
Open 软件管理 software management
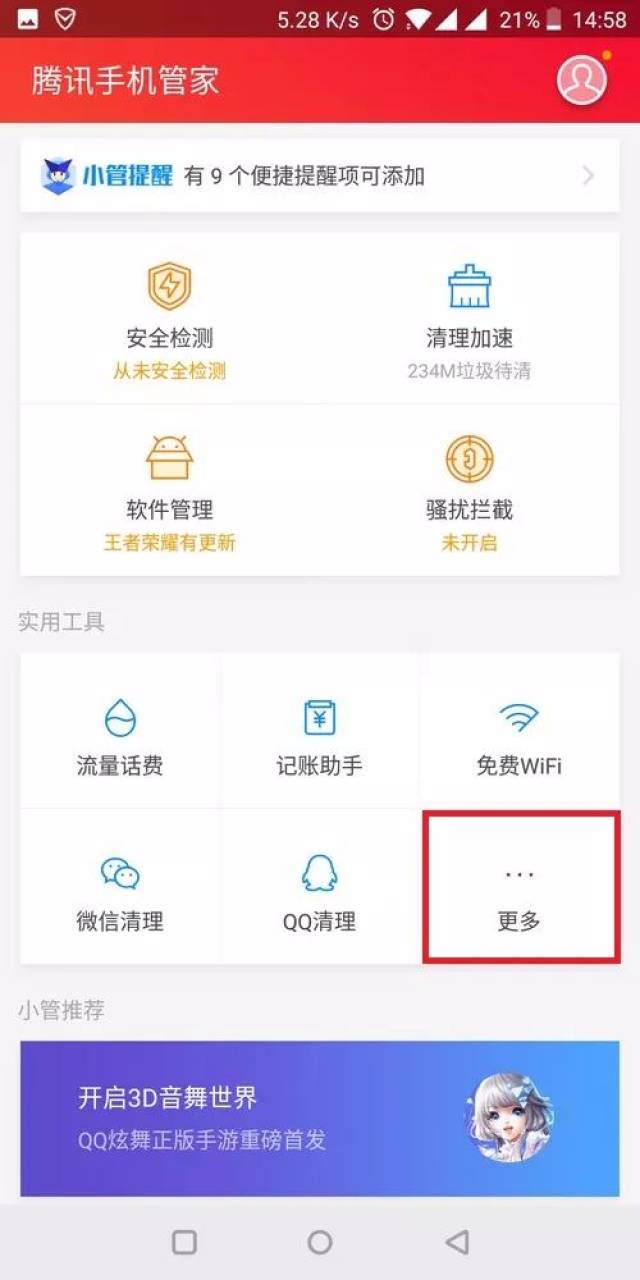pyautogui.click(x=169, y=492)
